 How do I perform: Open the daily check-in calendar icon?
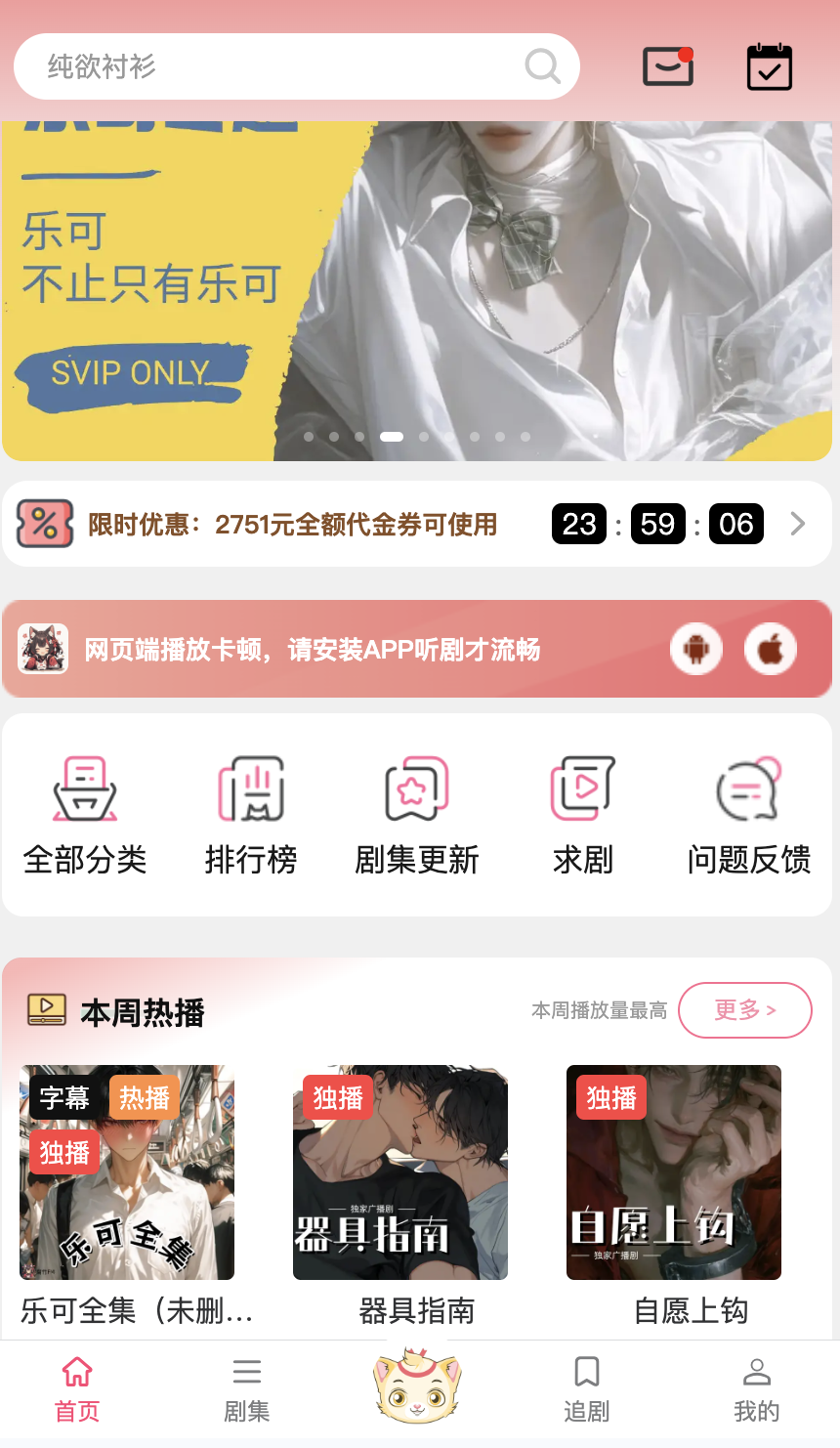[770, 66]
